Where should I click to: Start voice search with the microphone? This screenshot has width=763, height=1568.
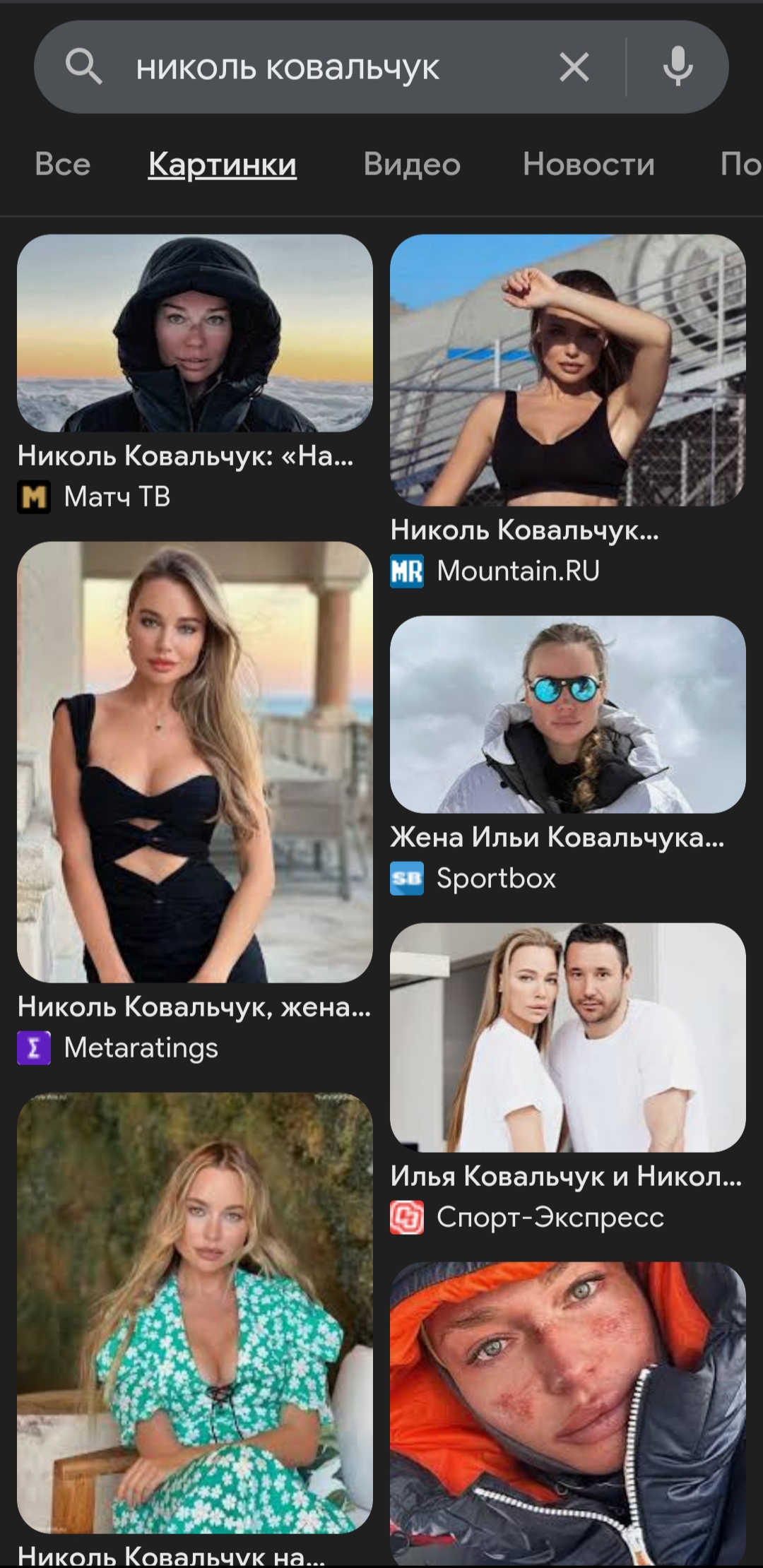pyautogui.click(x=678, y=68)
